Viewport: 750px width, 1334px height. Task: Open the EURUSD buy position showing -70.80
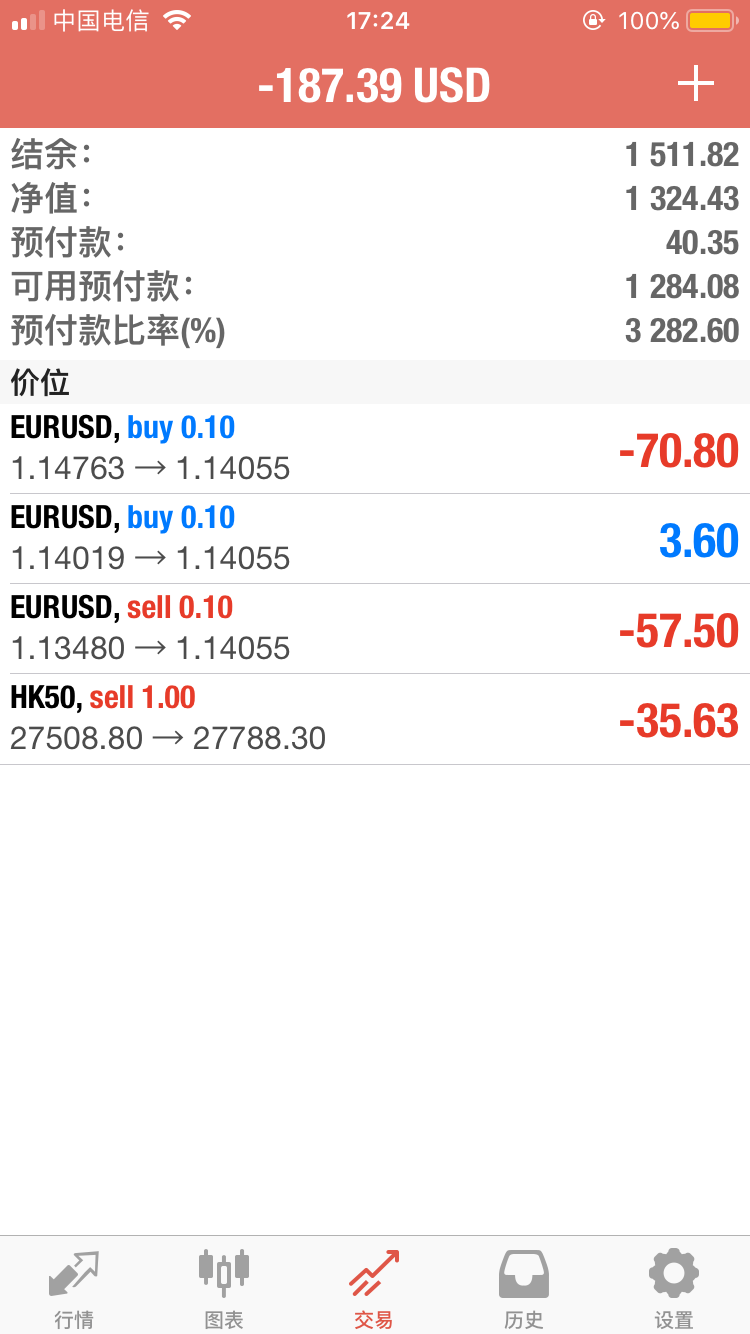click(x=375, y=449)
